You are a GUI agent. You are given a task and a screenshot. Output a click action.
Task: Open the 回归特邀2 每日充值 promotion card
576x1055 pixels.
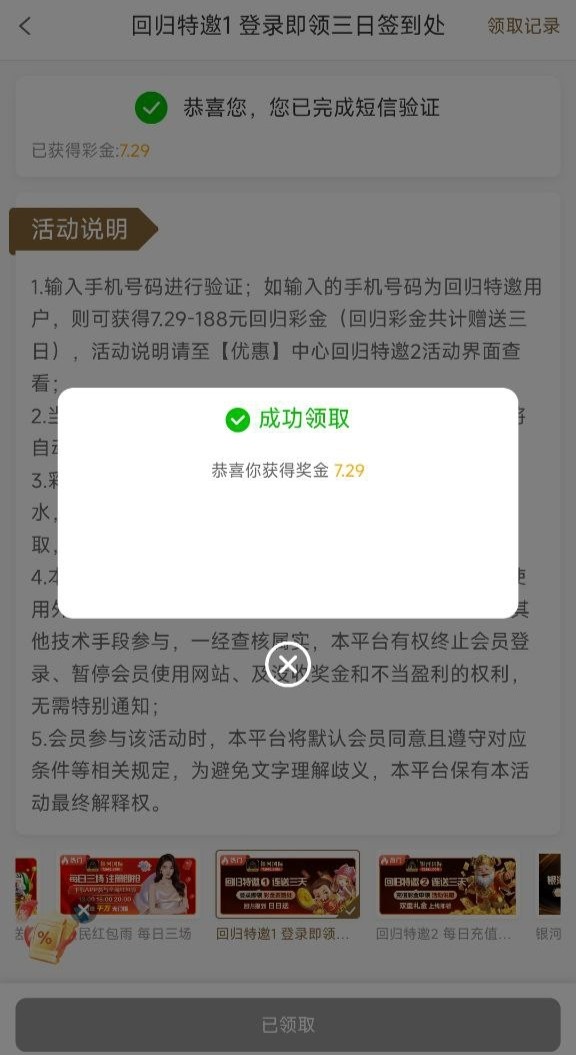click(x=447, y=896)
